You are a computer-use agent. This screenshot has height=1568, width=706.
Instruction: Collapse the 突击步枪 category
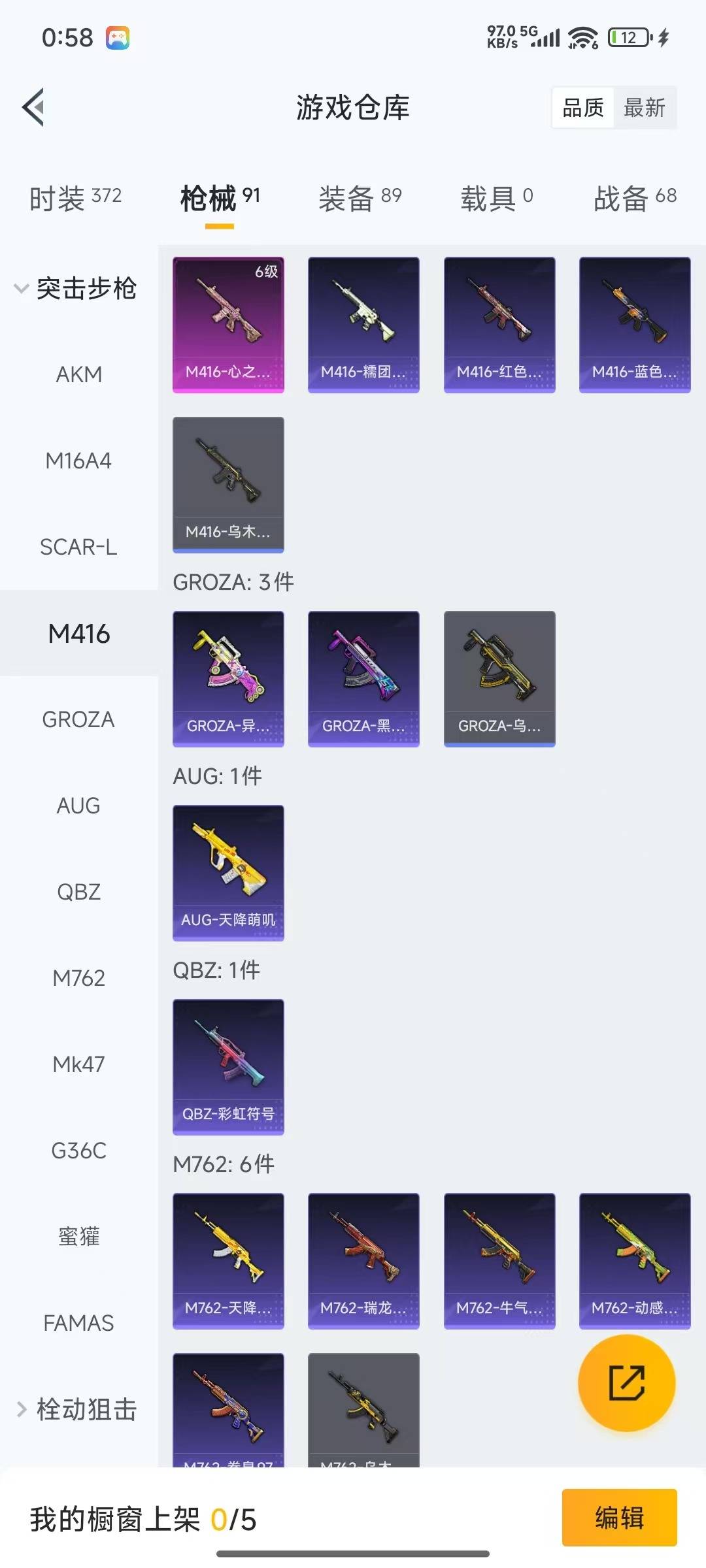coord(75,288)
